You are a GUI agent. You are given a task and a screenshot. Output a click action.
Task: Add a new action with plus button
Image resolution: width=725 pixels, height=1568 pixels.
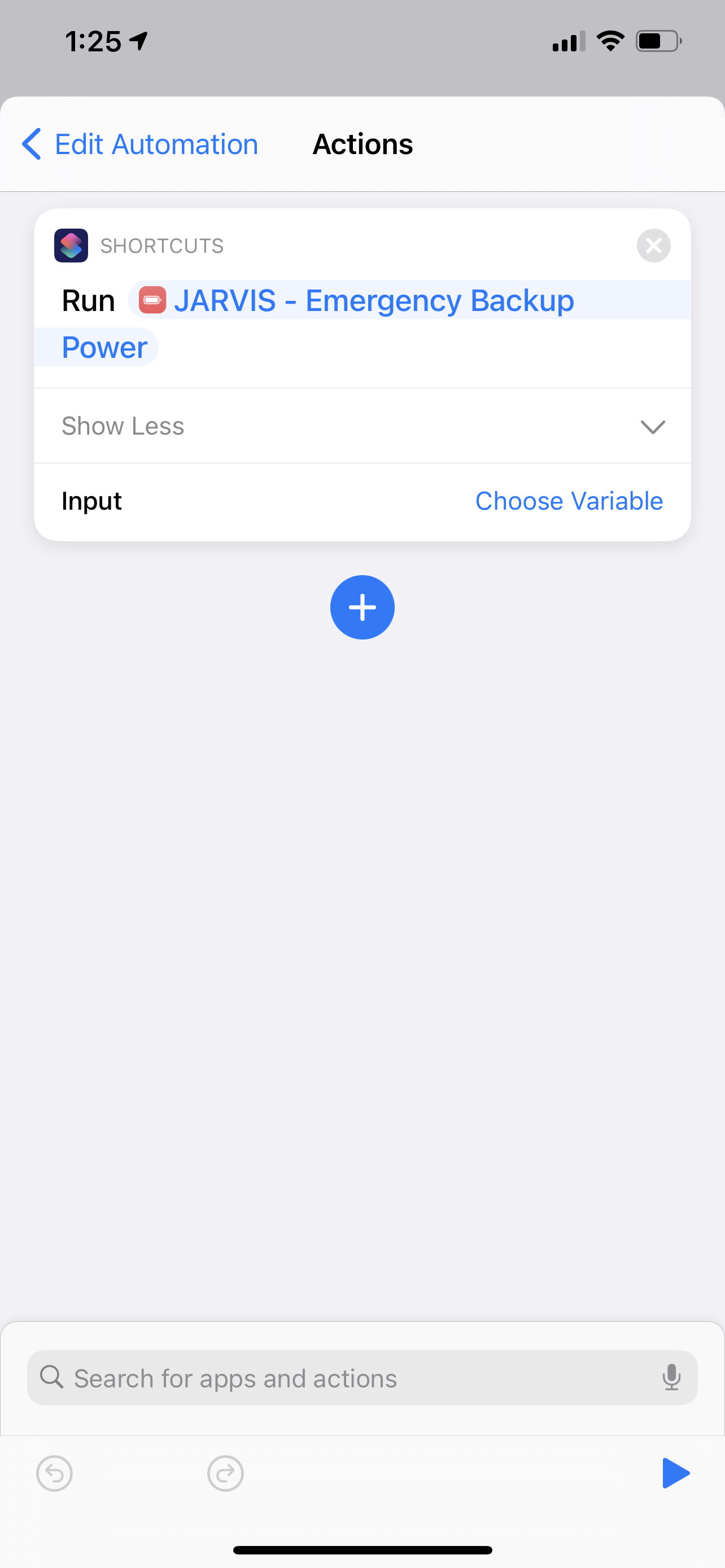point(362,607)
